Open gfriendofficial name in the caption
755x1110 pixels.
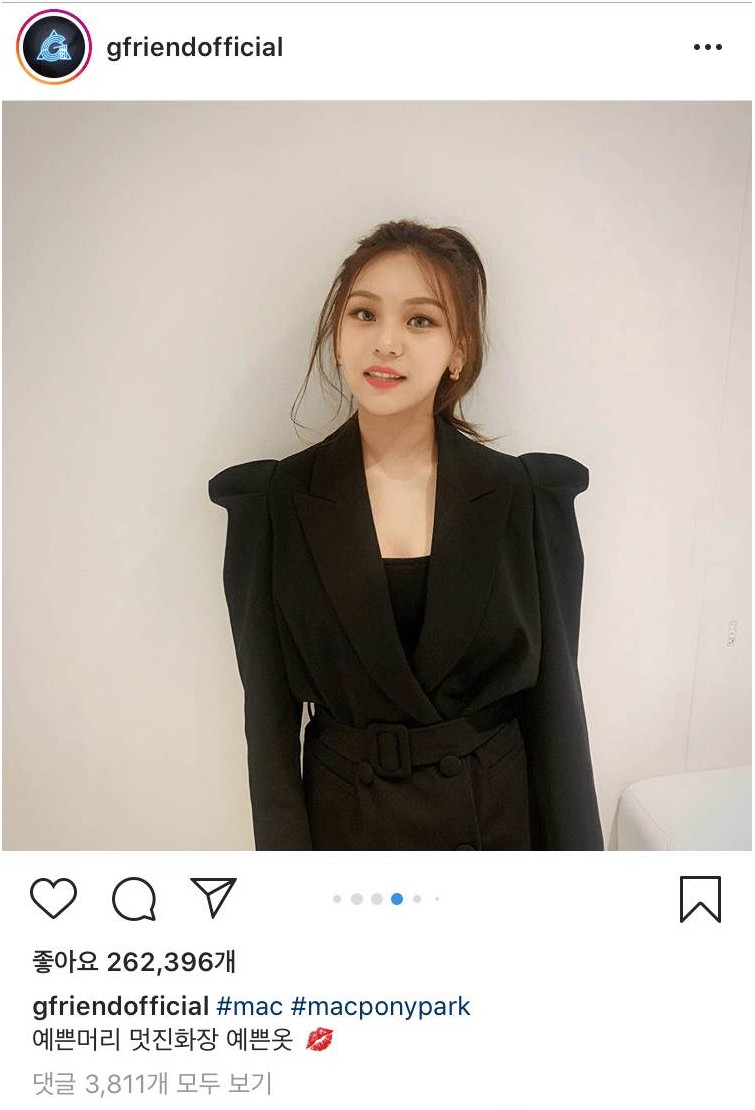pos(120,1005)
